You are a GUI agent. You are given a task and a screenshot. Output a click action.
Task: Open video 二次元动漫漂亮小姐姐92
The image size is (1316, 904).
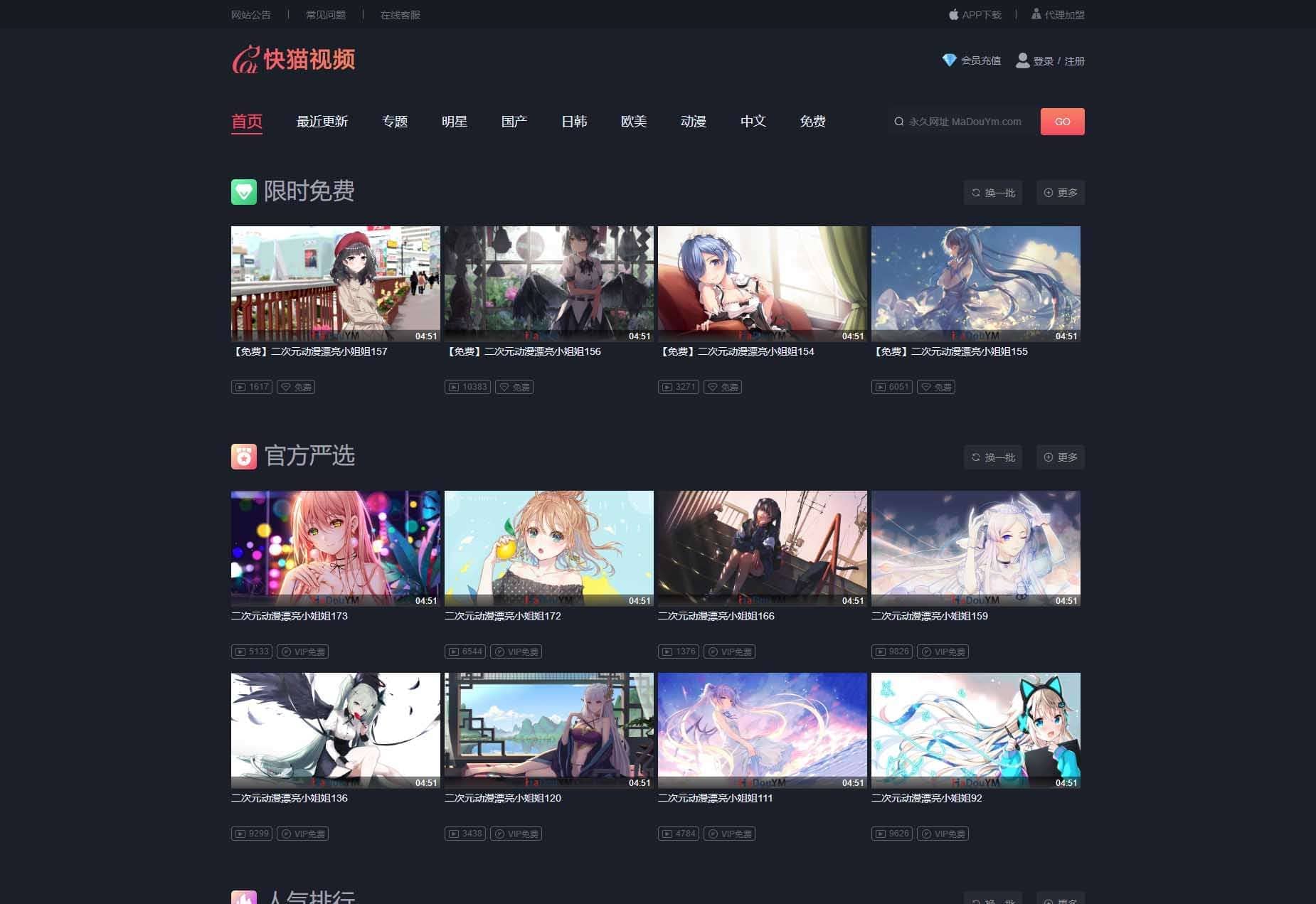pos(975,730)
